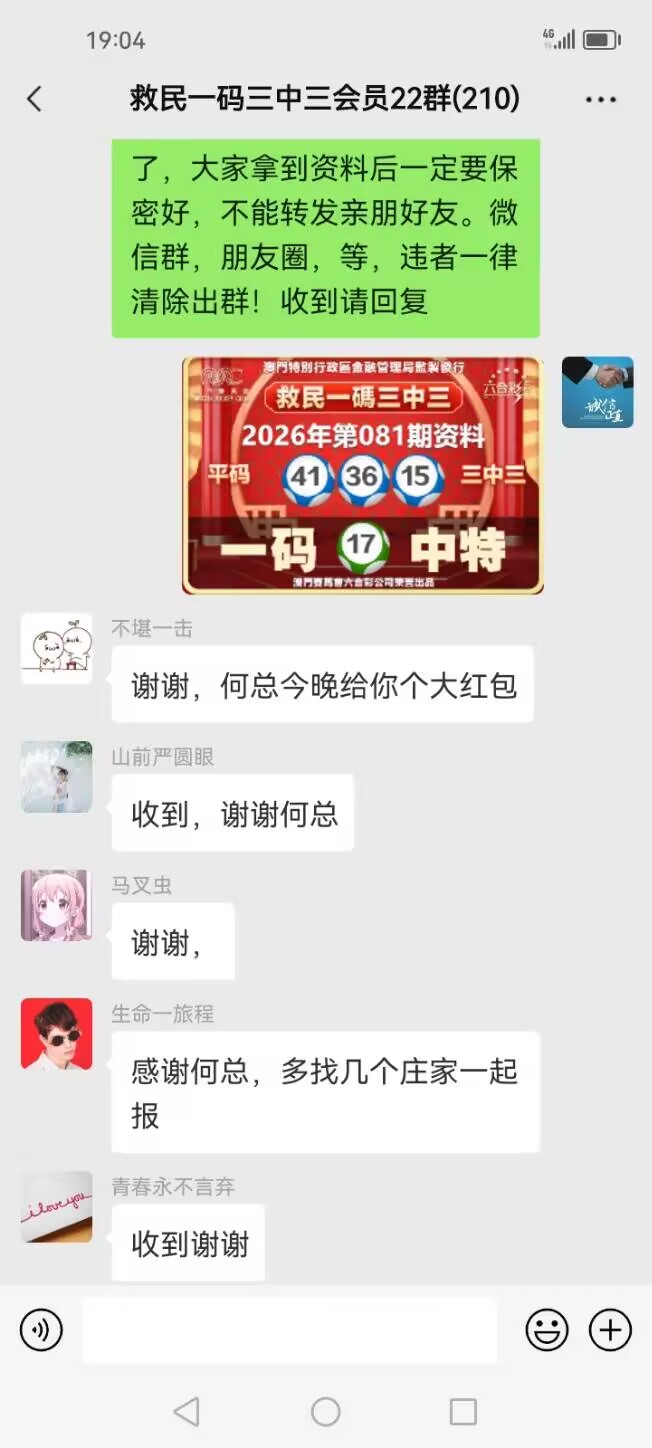Tap the system home button

point(326,1411)
